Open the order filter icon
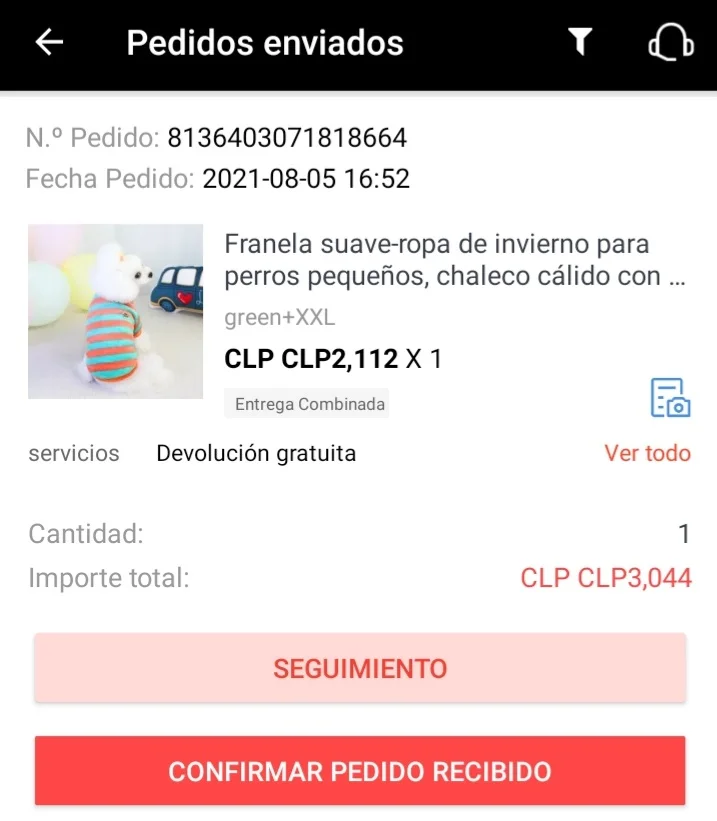717x821 pixels. 580,42
